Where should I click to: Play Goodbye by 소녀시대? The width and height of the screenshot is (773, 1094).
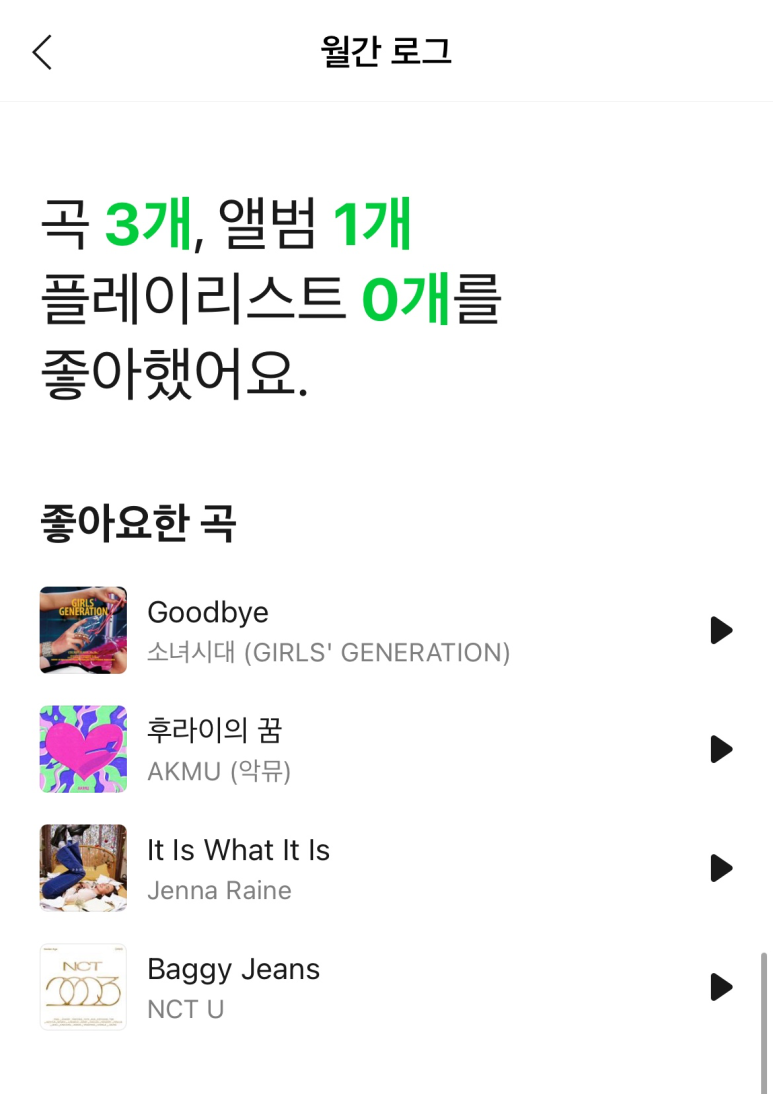point(721,630)
